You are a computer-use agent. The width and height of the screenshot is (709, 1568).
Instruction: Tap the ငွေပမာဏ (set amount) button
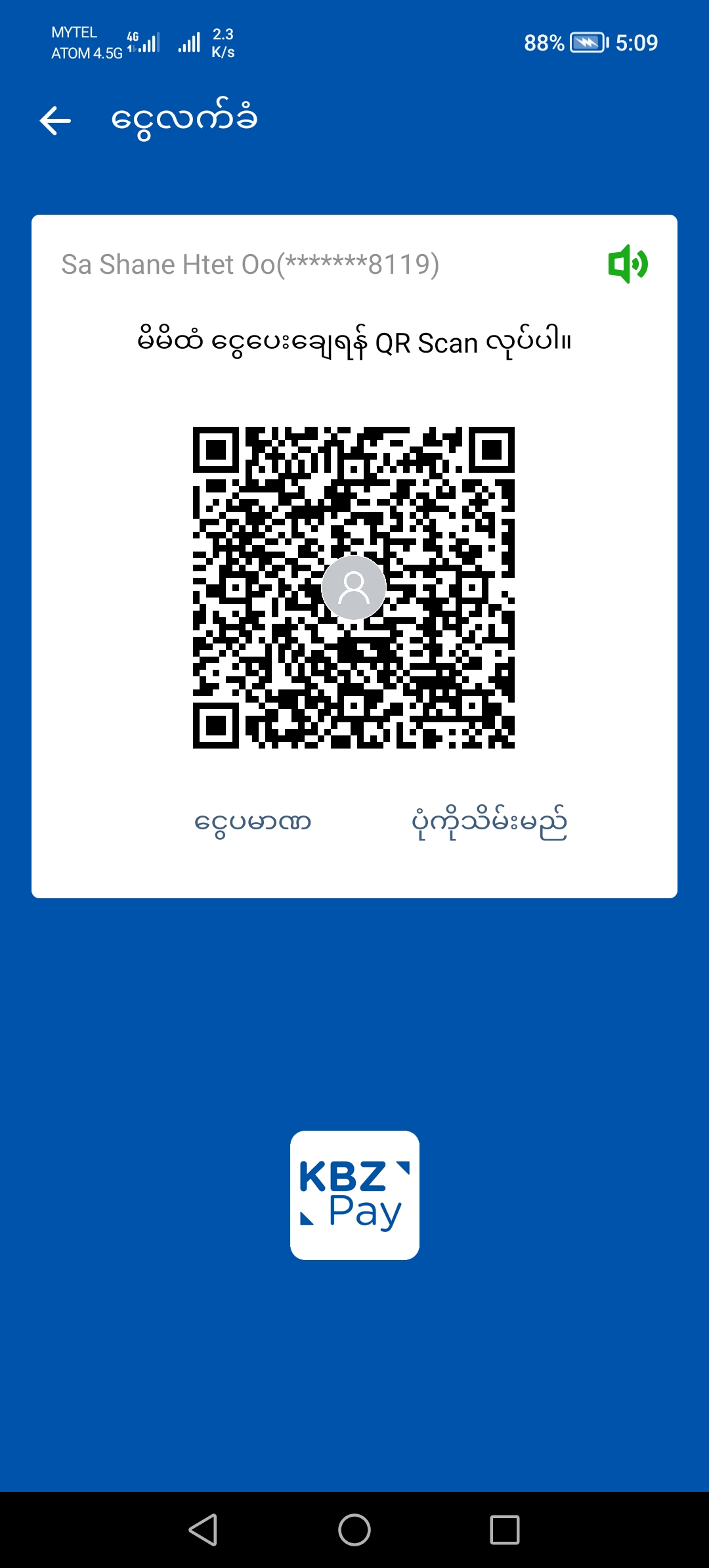pyautogui.click(x=253, y=822)
